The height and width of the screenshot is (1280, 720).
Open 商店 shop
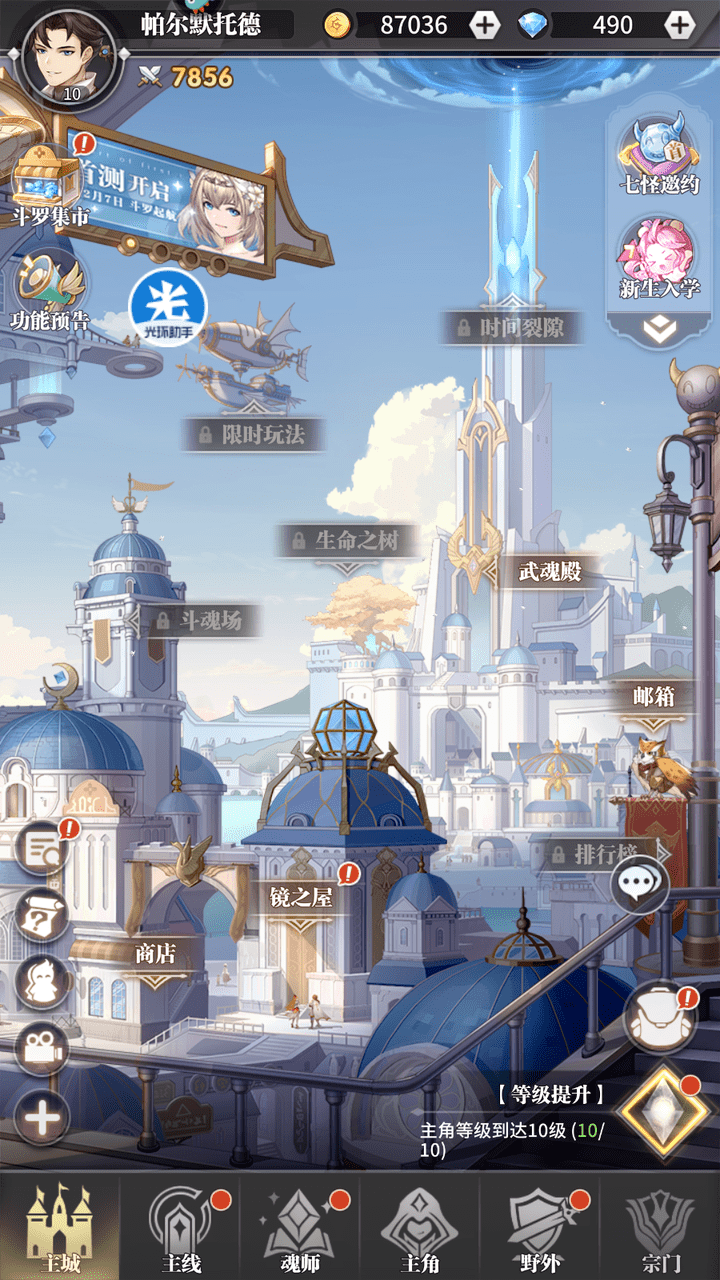pos(155,954)
